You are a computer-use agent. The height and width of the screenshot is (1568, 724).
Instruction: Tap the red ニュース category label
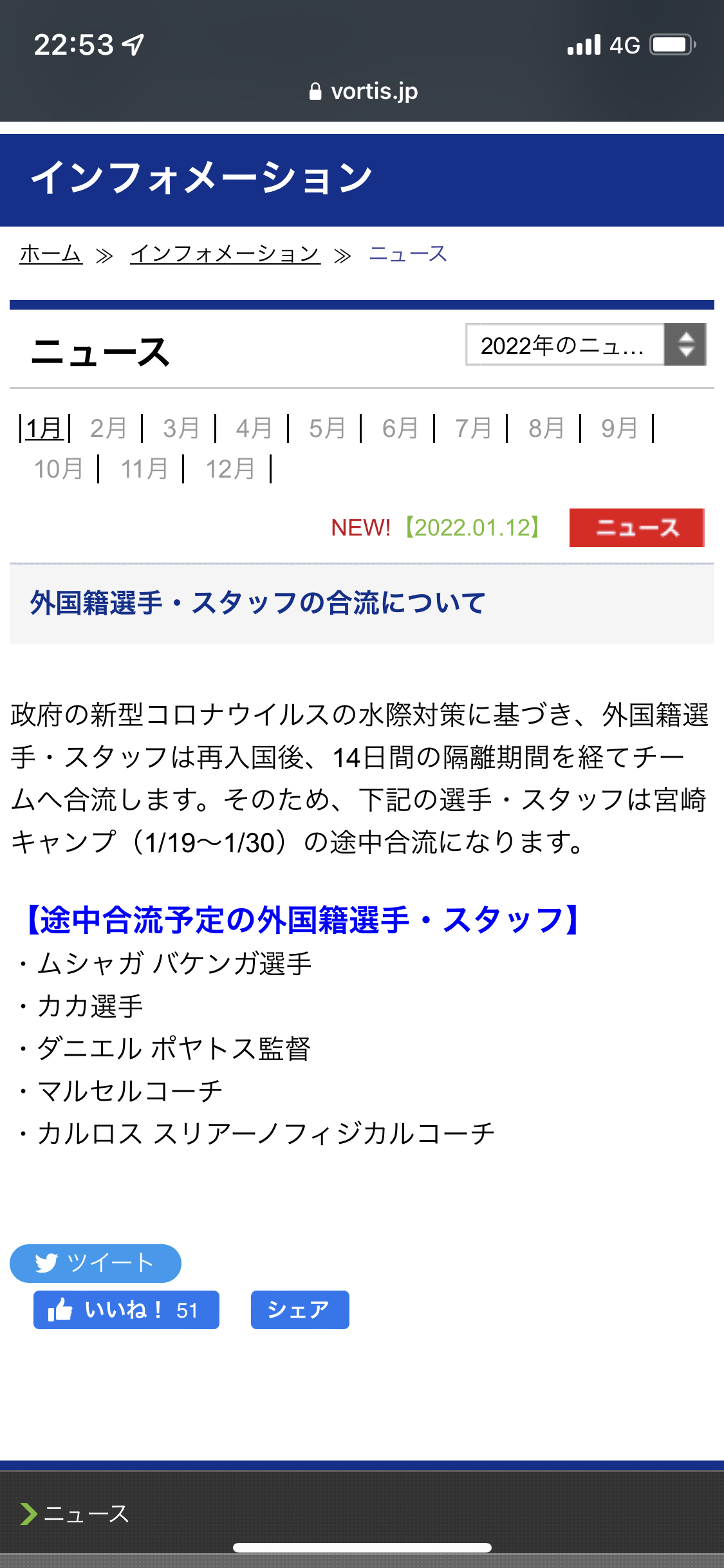636,528
